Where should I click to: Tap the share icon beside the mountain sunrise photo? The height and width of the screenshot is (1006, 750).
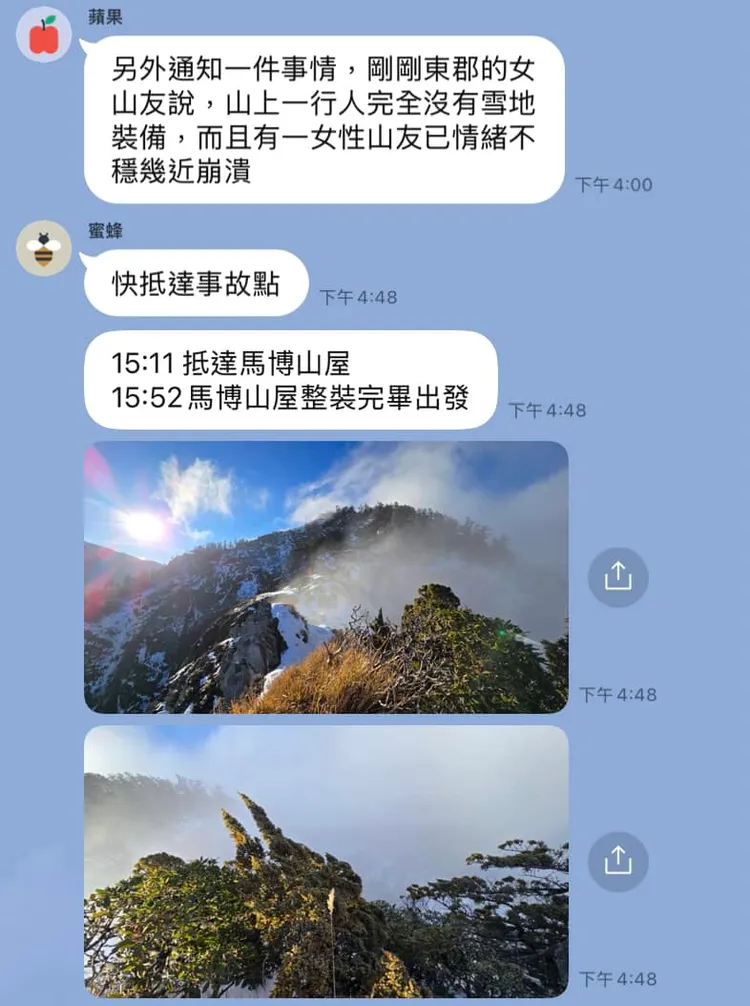coord(619,576)
